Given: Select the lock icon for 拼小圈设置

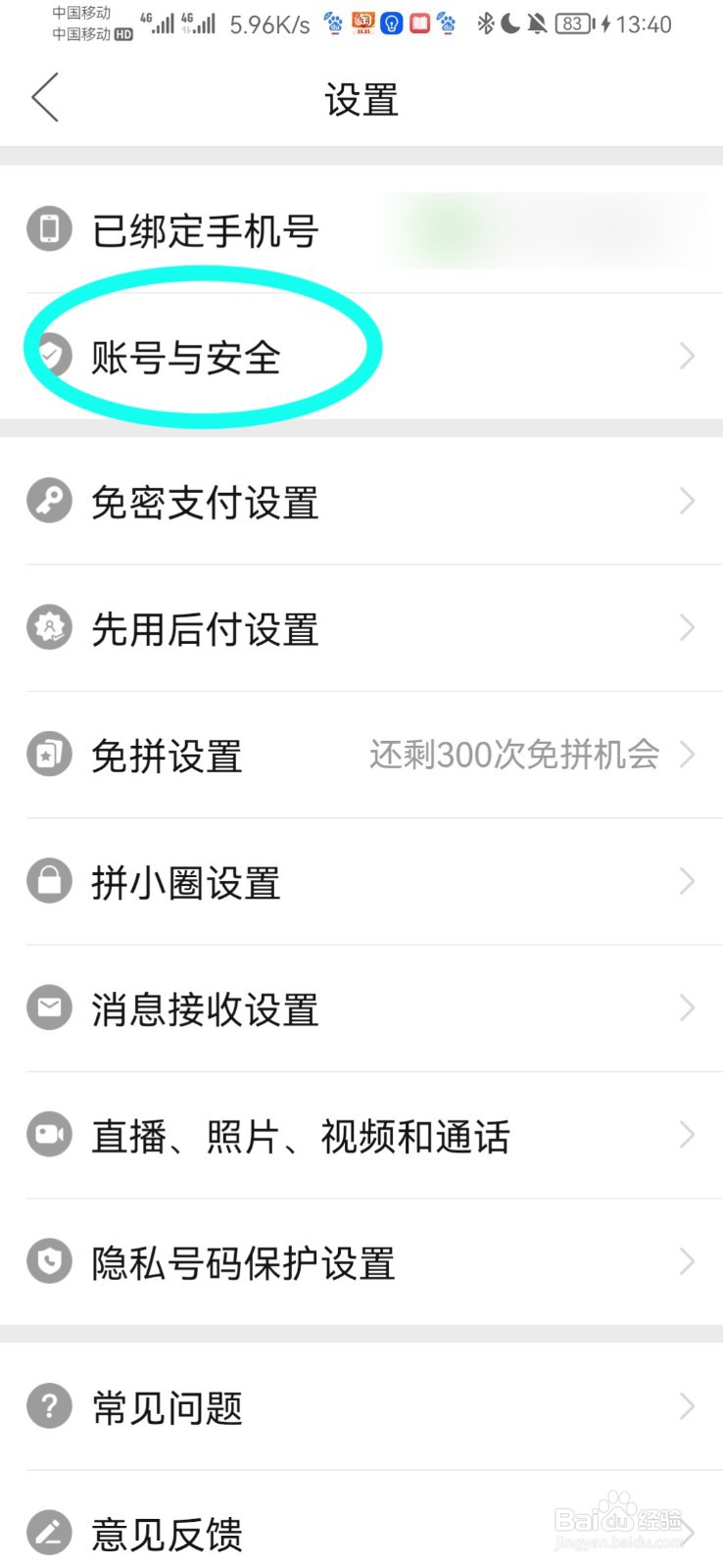Looking at the screenshot, I should click(49, 880).
